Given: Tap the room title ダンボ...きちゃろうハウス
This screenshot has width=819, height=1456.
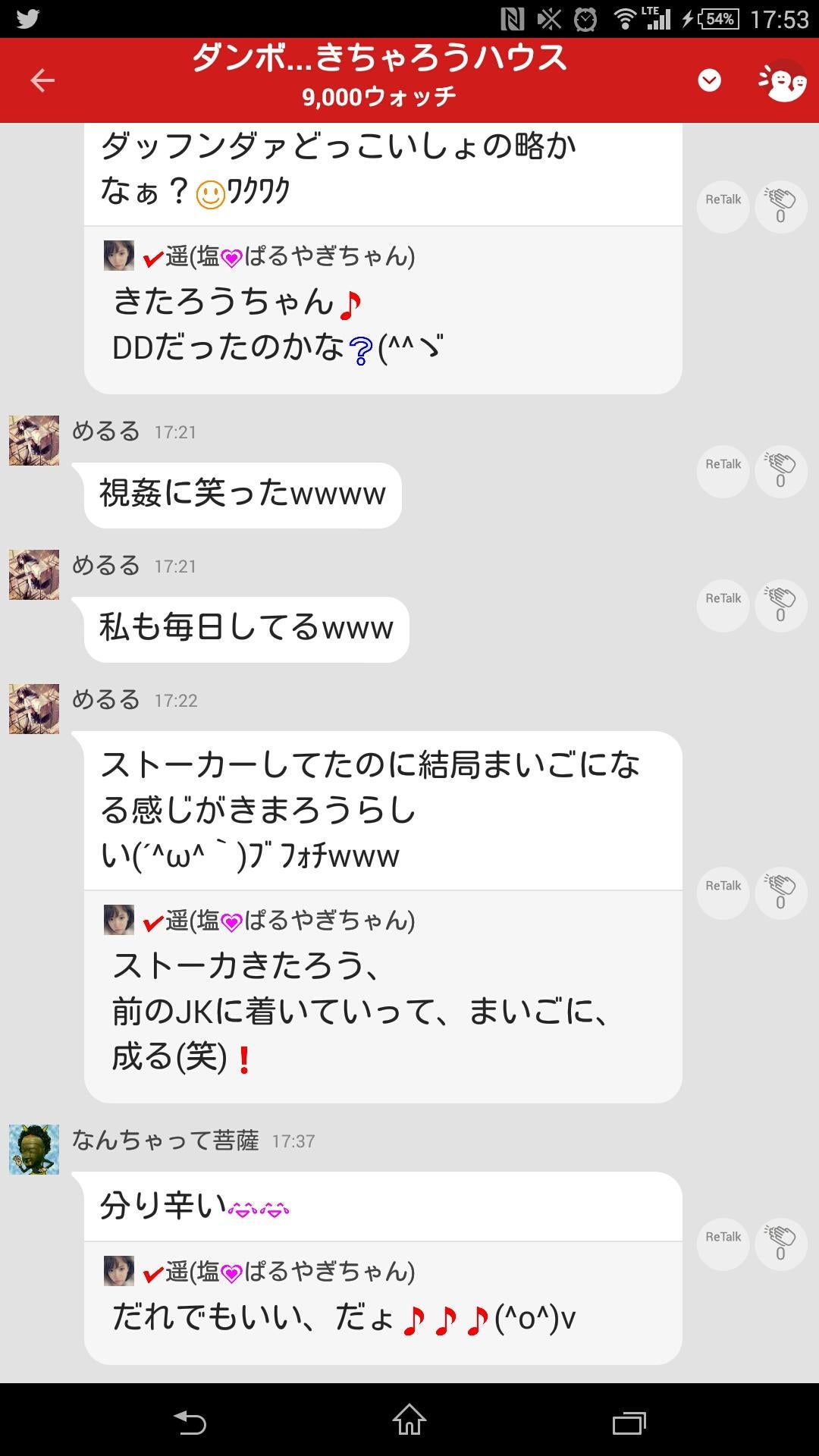Looking at the screenshot, I should point(377,61).
